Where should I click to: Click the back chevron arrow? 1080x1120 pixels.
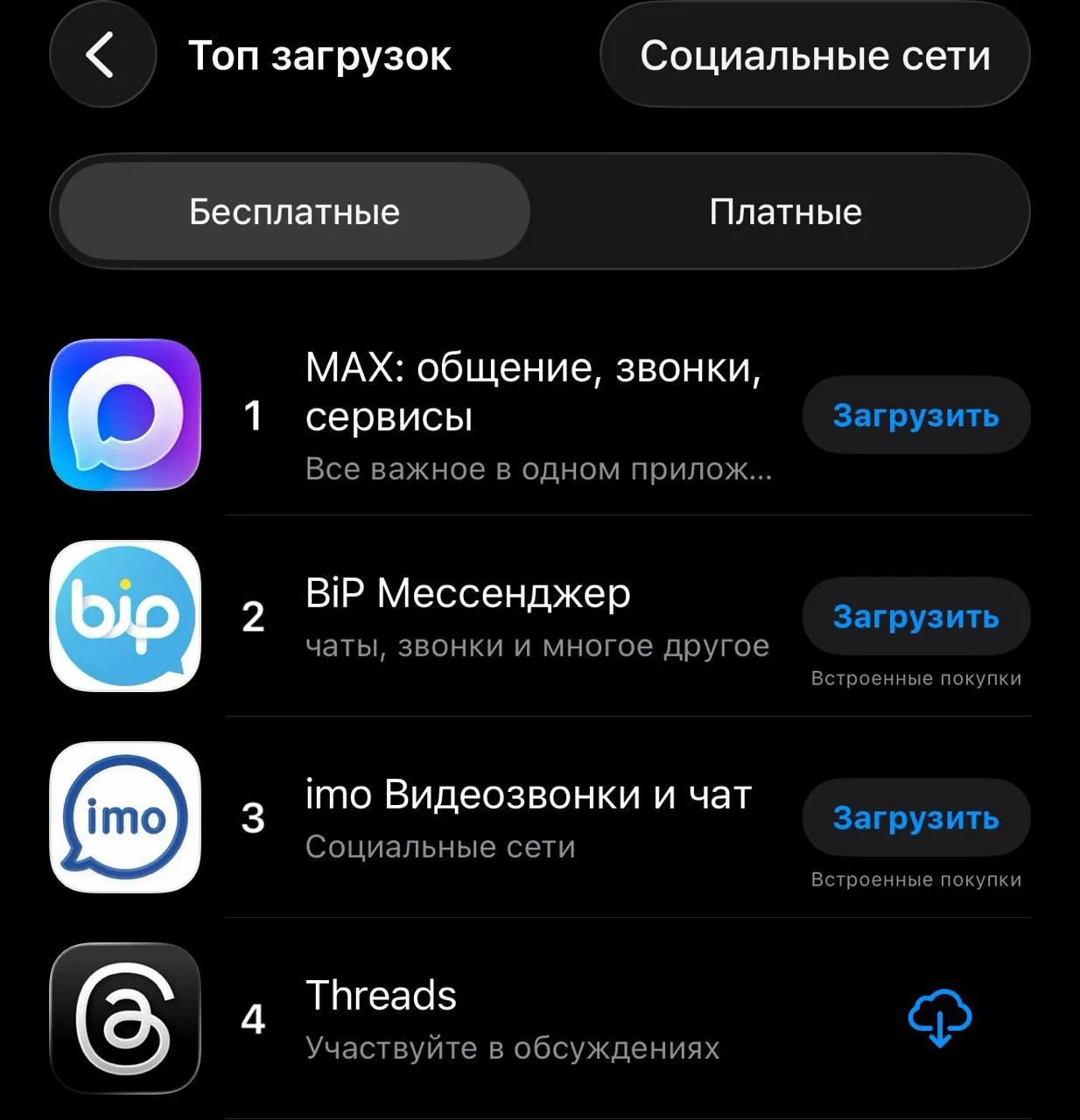[x=101, y=54]
